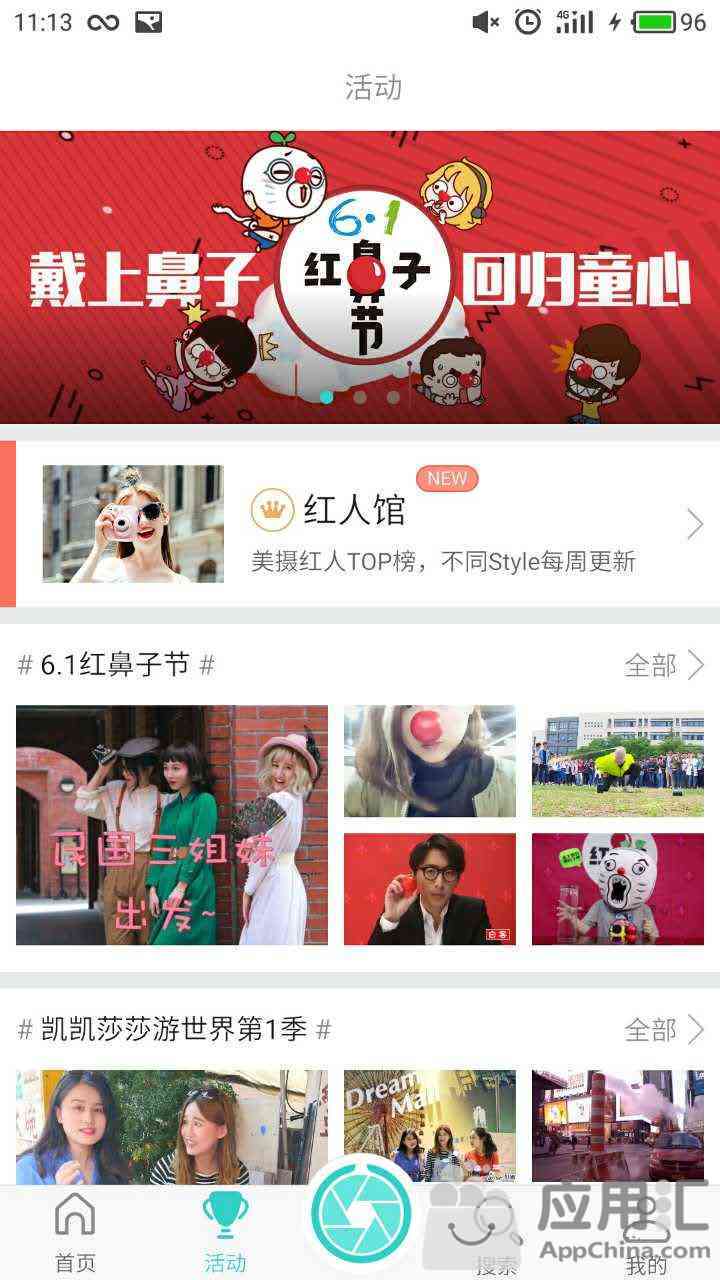The image size is (720, 1280).
Task: Open the two girls travel video
Action: pyautogui.click(x=172, y=1127)
